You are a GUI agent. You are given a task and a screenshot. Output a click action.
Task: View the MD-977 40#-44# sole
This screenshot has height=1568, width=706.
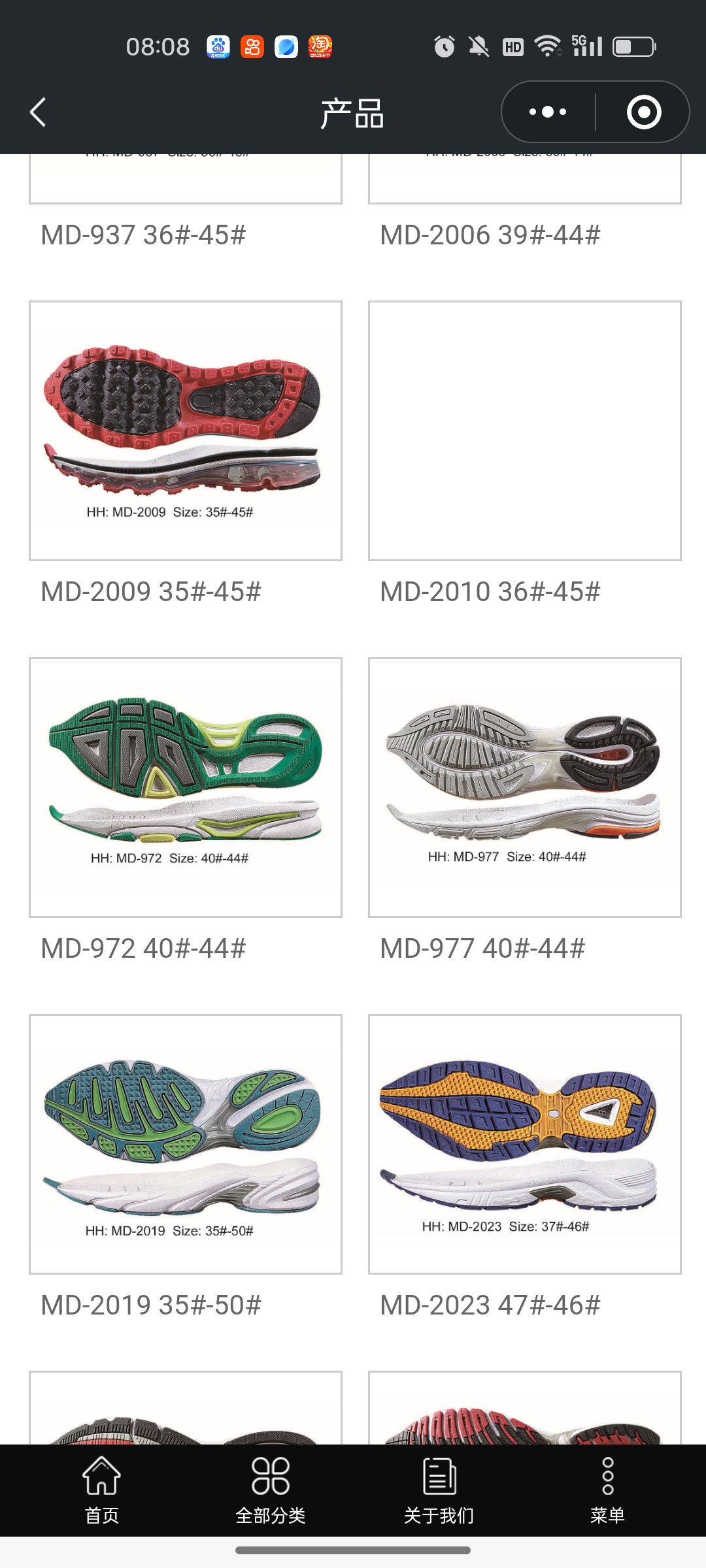[524, 787]
